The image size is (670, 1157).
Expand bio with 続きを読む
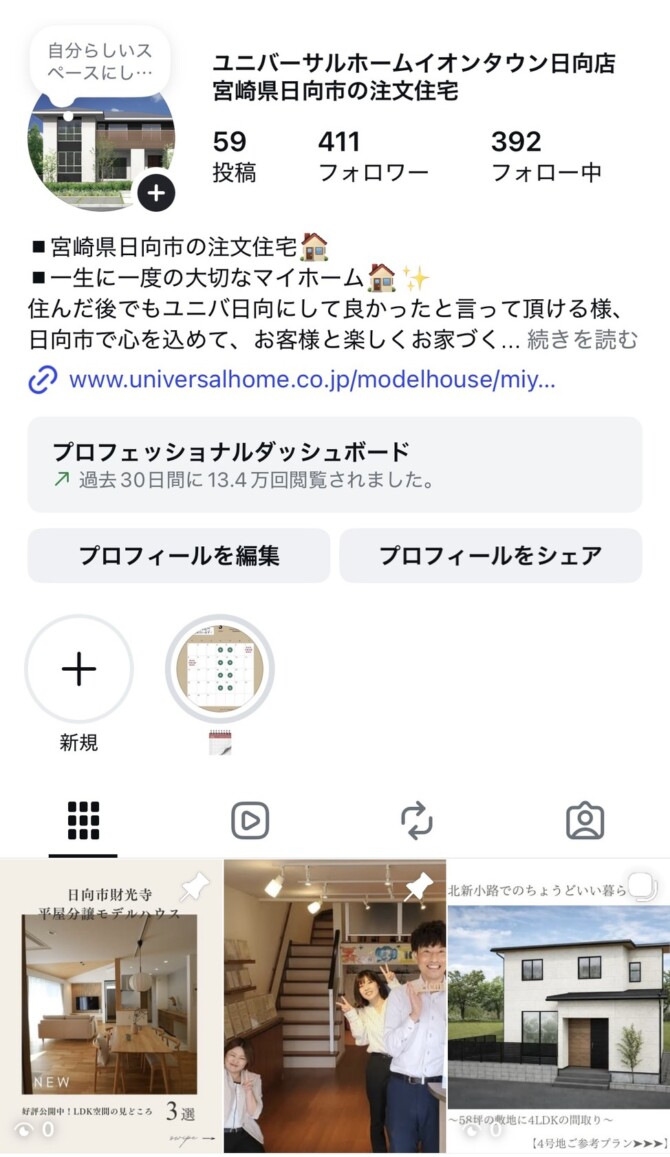pyautogui.click(x=582, y=340)
